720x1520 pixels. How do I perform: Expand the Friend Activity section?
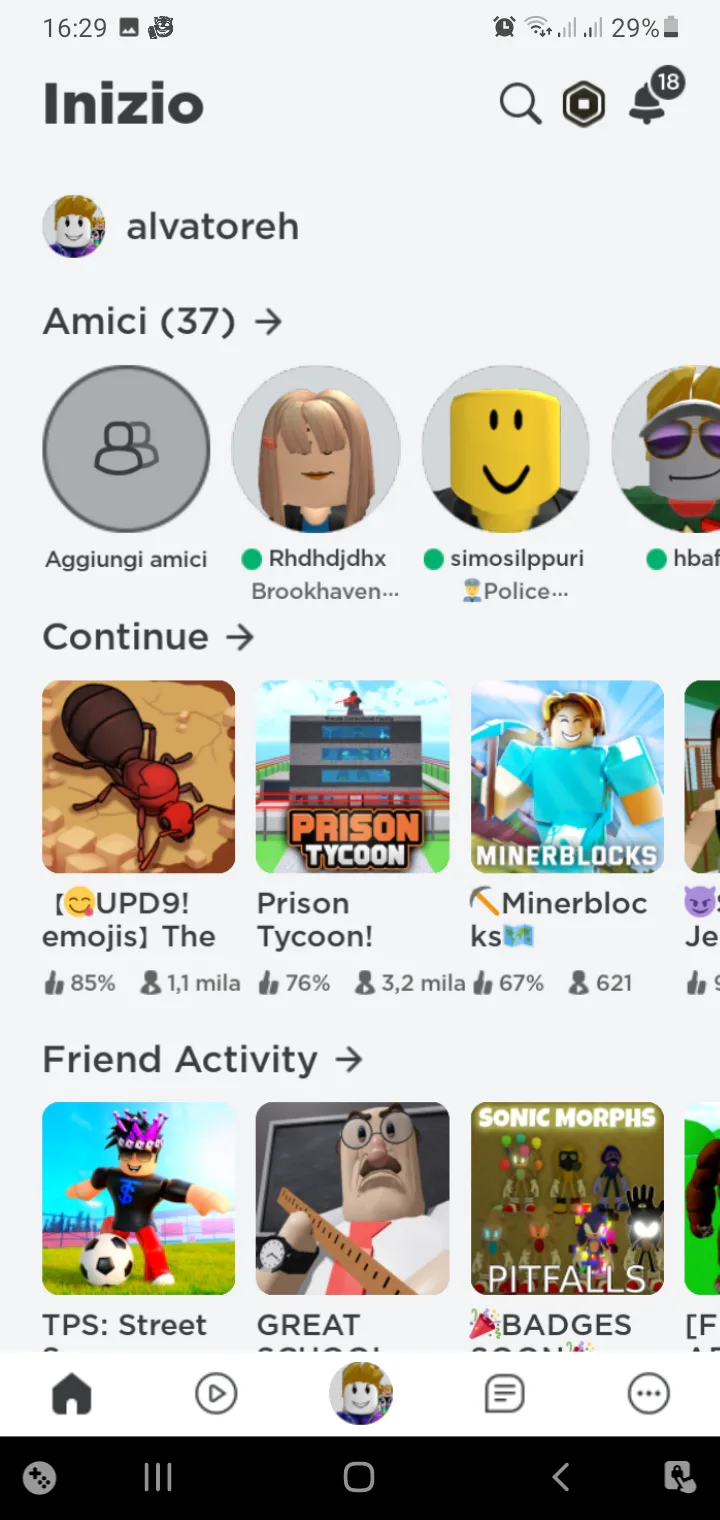point(202,1059)
